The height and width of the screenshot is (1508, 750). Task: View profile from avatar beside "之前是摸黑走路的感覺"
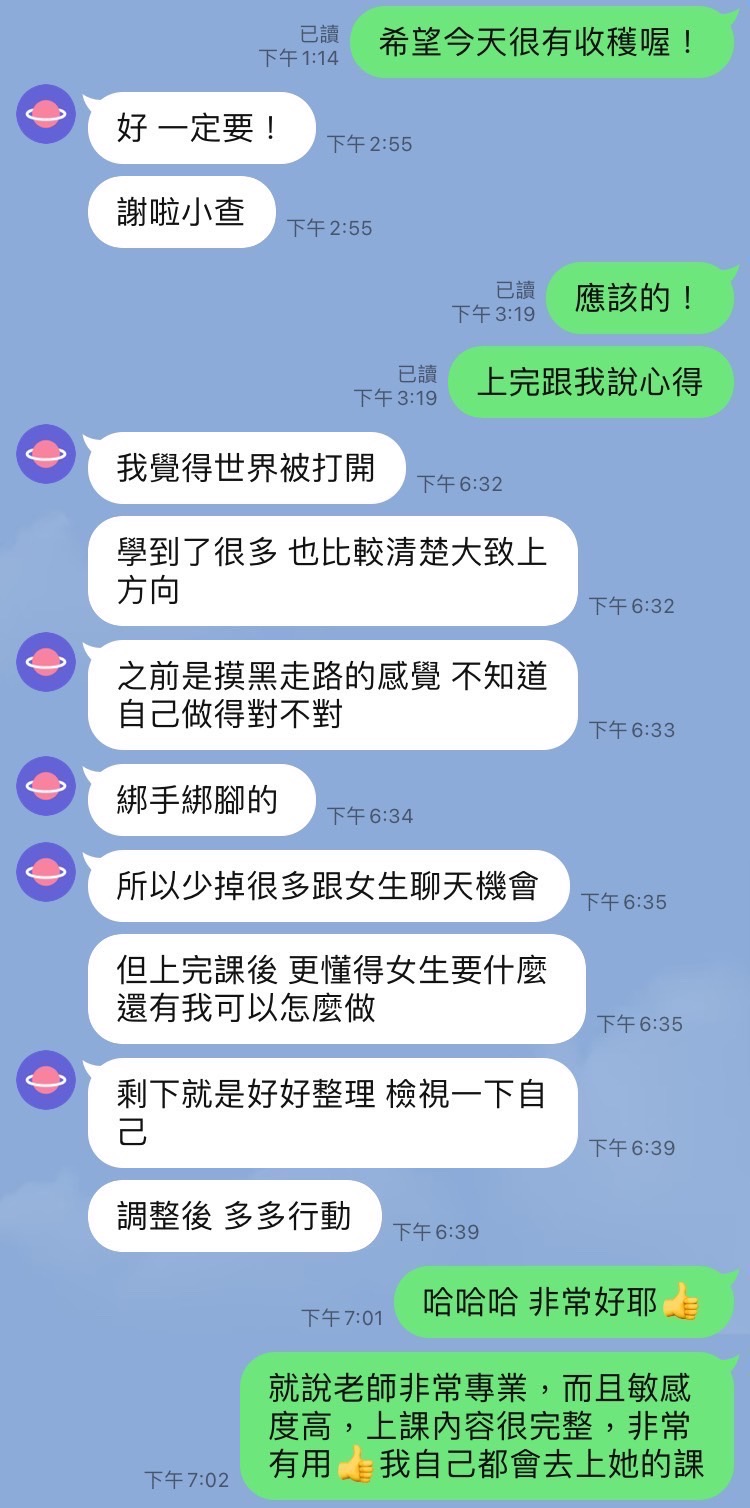click(x=46, y=662)
